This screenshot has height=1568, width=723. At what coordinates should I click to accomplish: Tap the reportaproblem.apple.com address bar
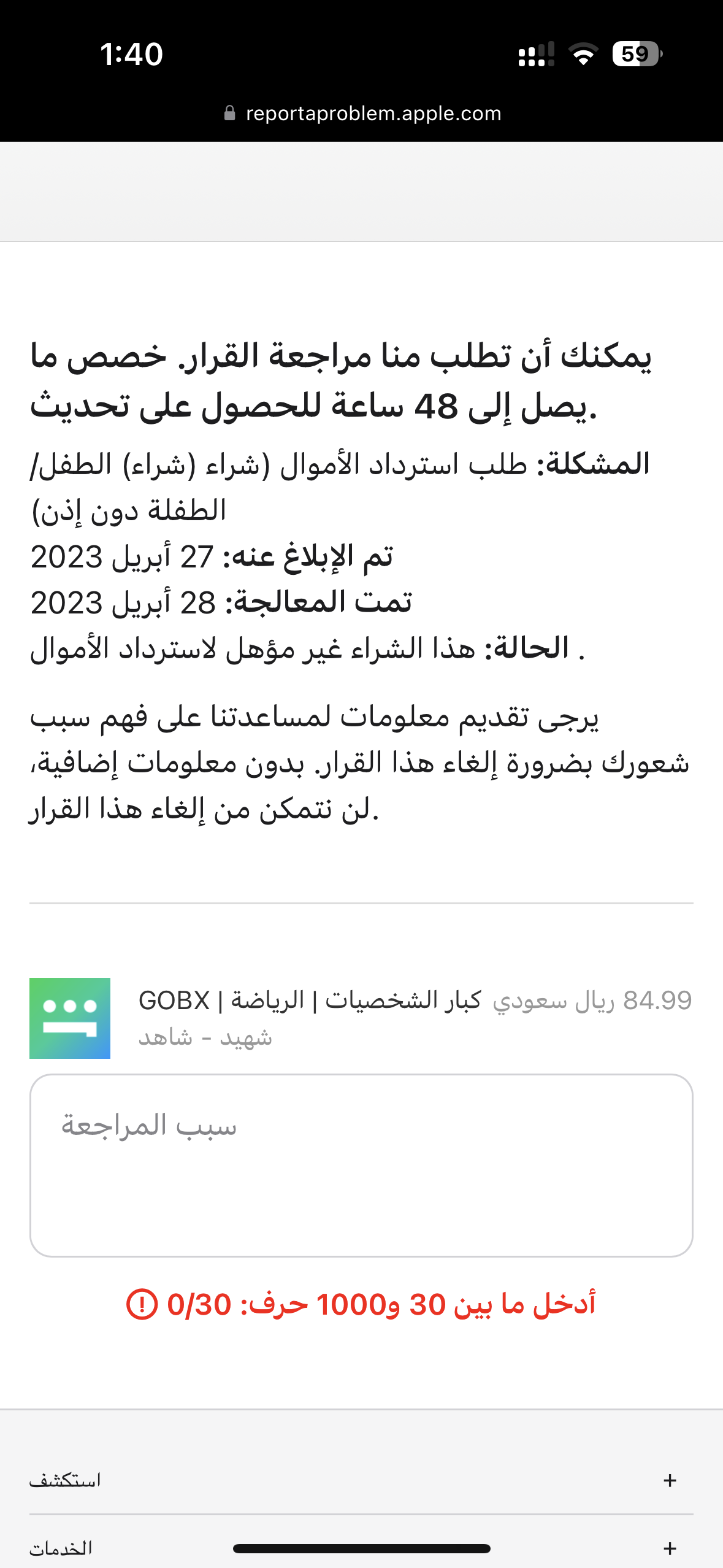[362, 113]
